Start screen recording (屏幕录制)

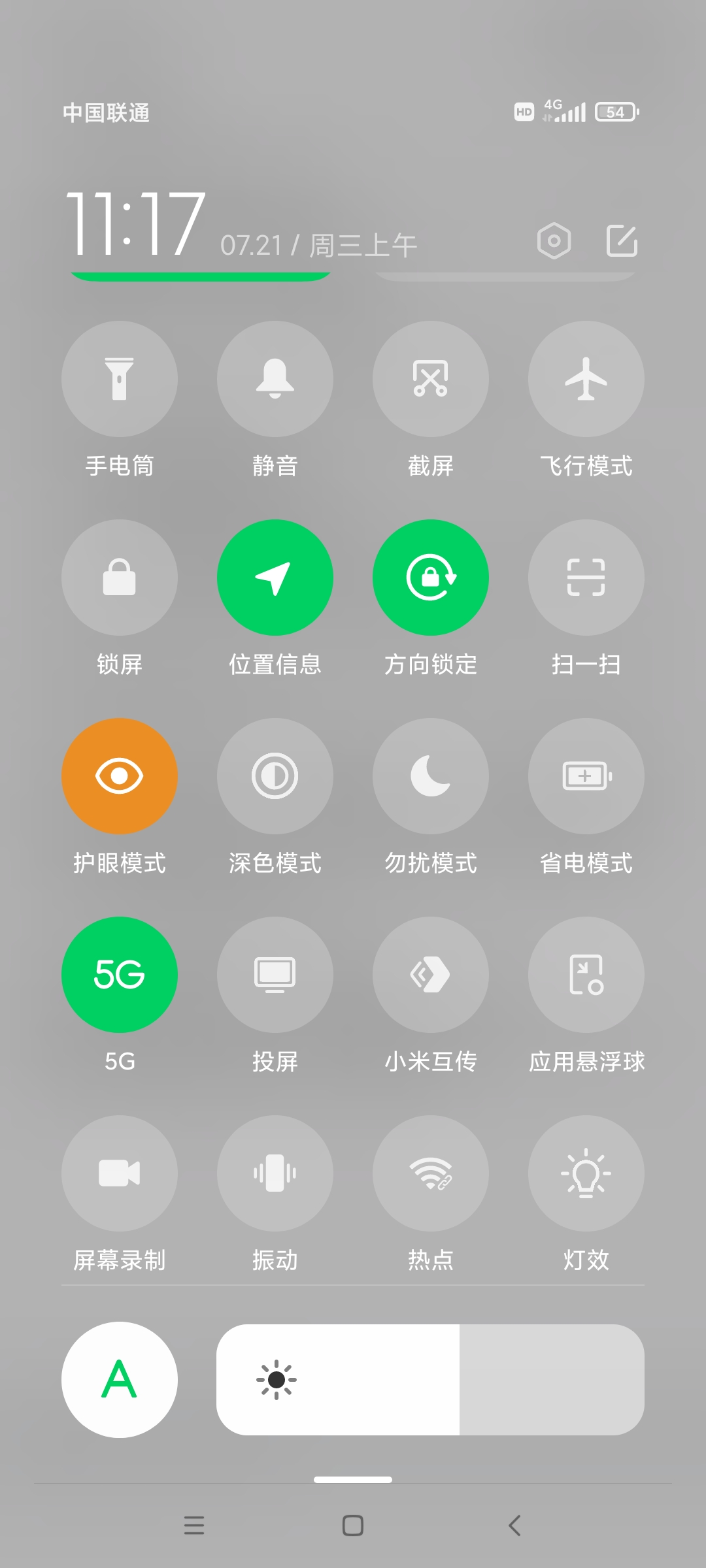120,1173
